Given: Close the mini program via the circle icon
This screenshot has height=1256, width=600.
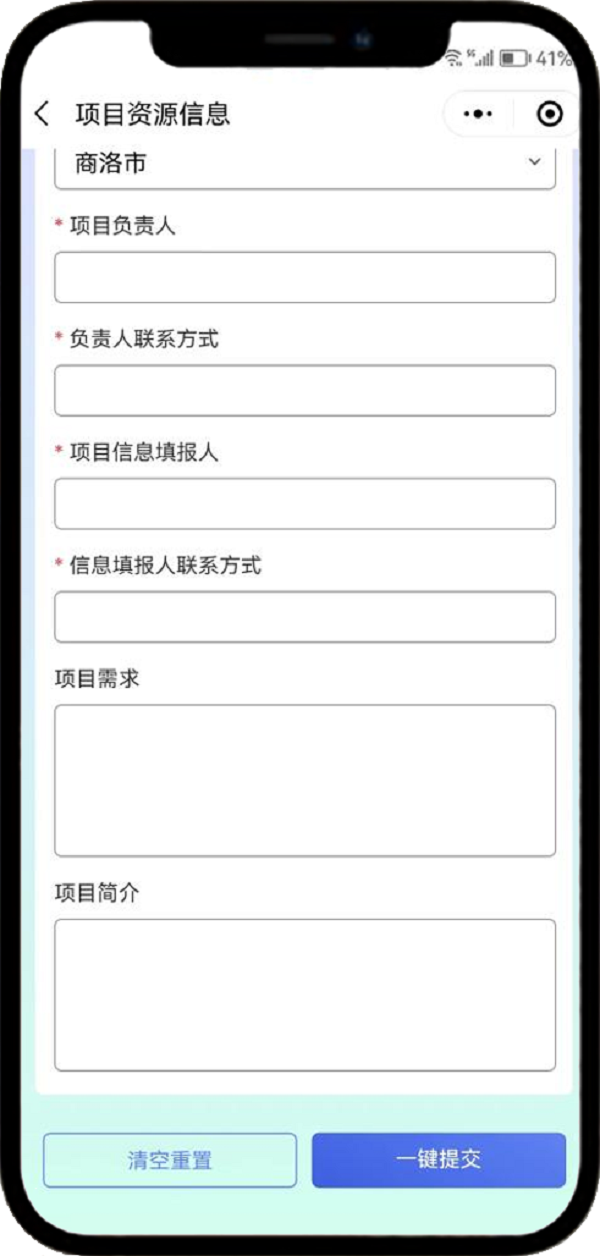Looking at the screenshot, I should (549, 114).
